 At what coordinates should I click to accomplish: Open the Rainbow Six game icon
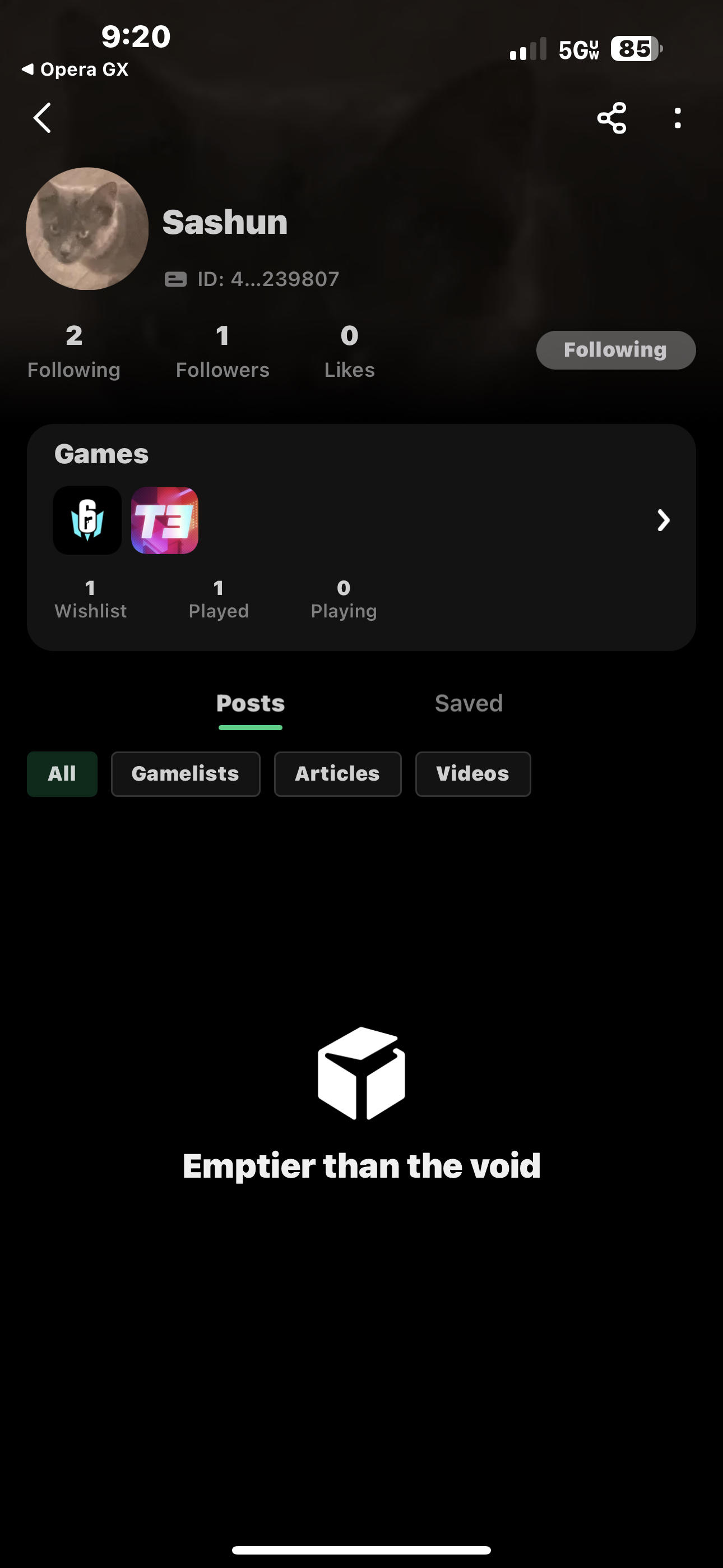tap(87, 520)
